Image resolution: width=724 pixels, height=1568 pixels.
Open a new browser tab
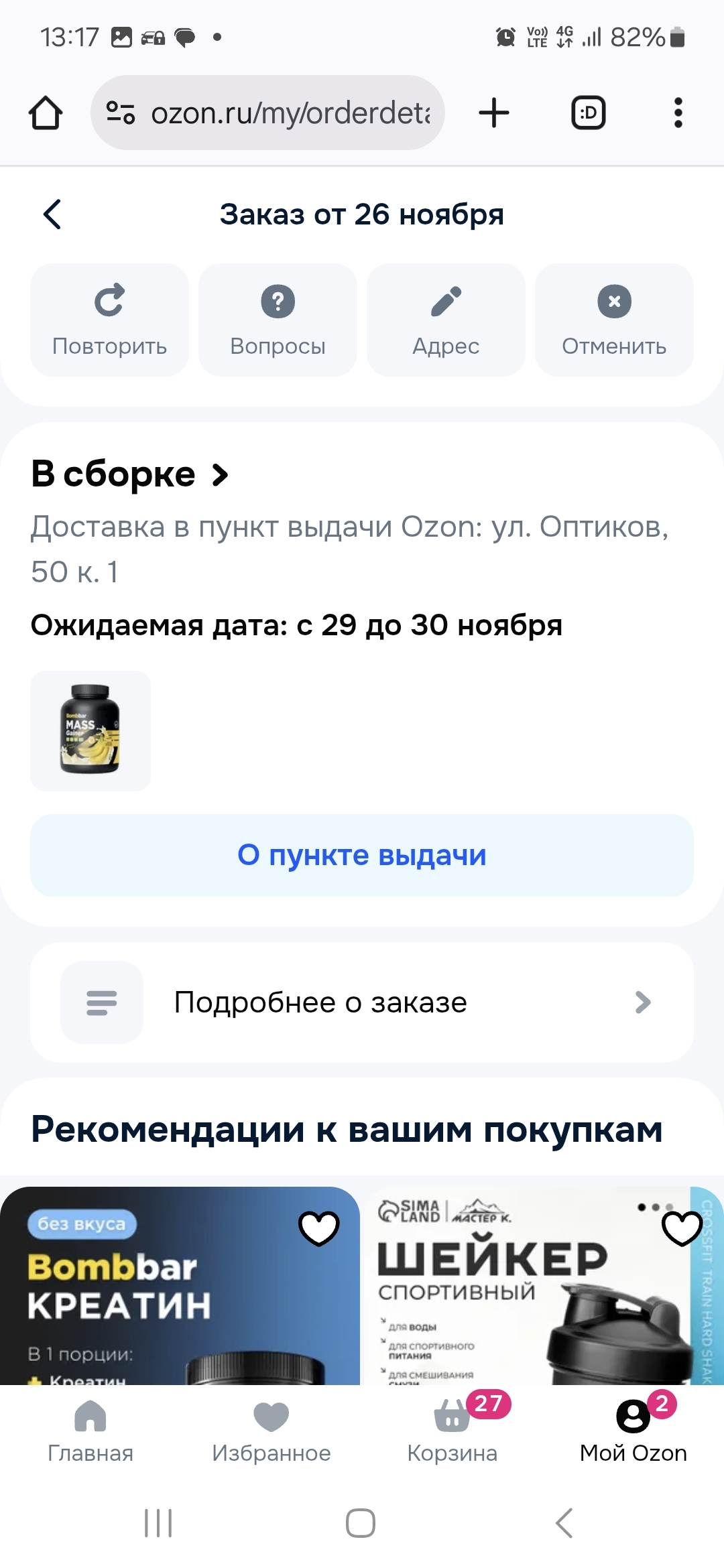pos(494,113)
